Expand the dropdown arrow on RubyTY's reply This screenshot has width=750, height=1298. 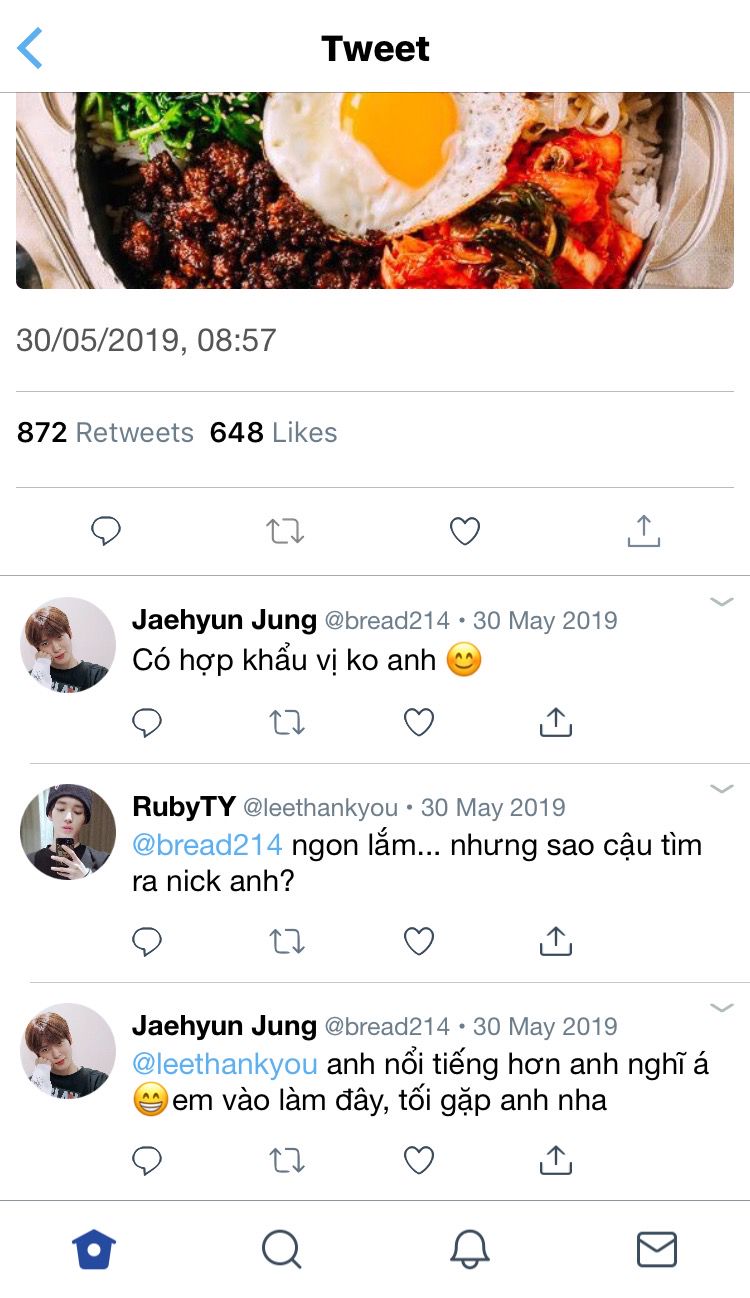click(x=721, y=789)
